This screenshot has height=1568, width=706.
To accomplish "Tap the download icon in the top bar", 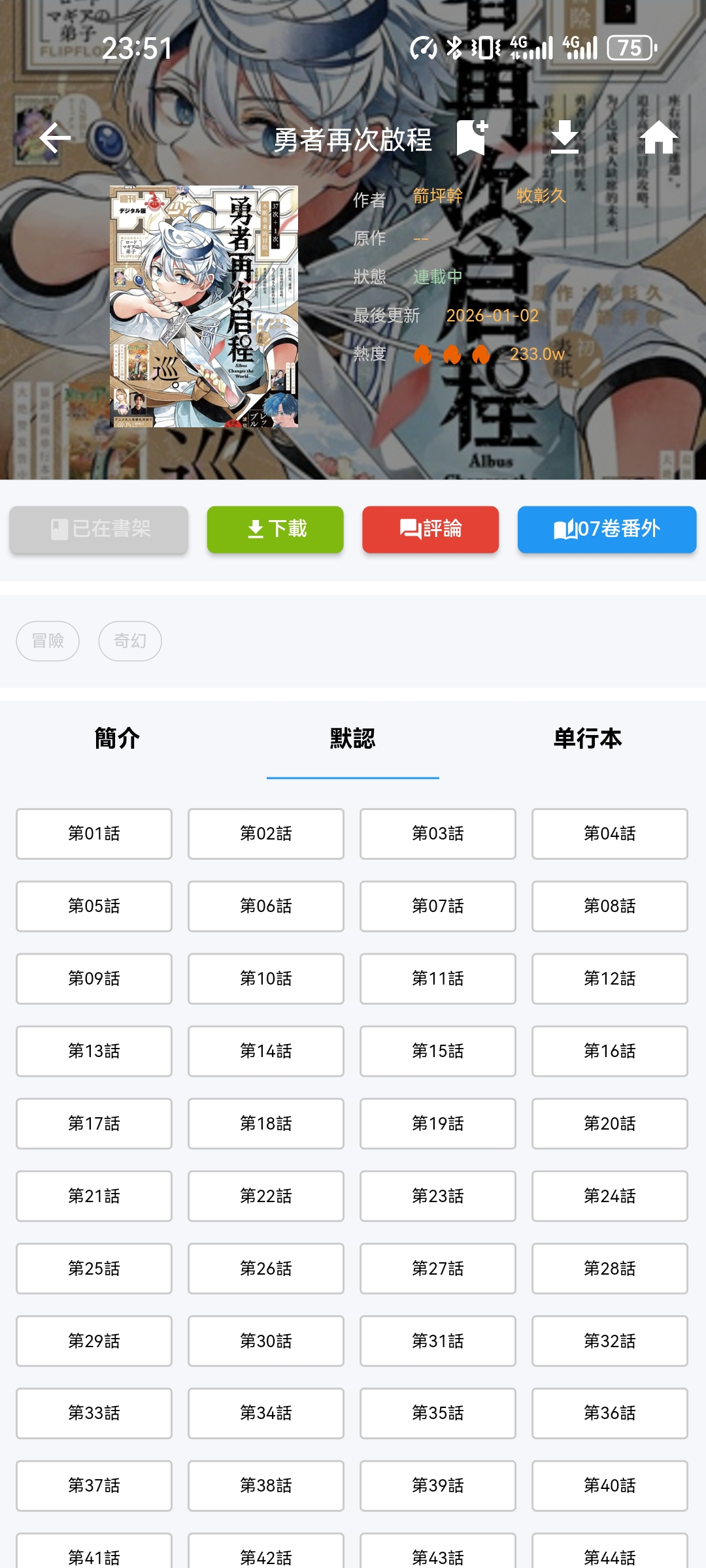I will 565,138.
